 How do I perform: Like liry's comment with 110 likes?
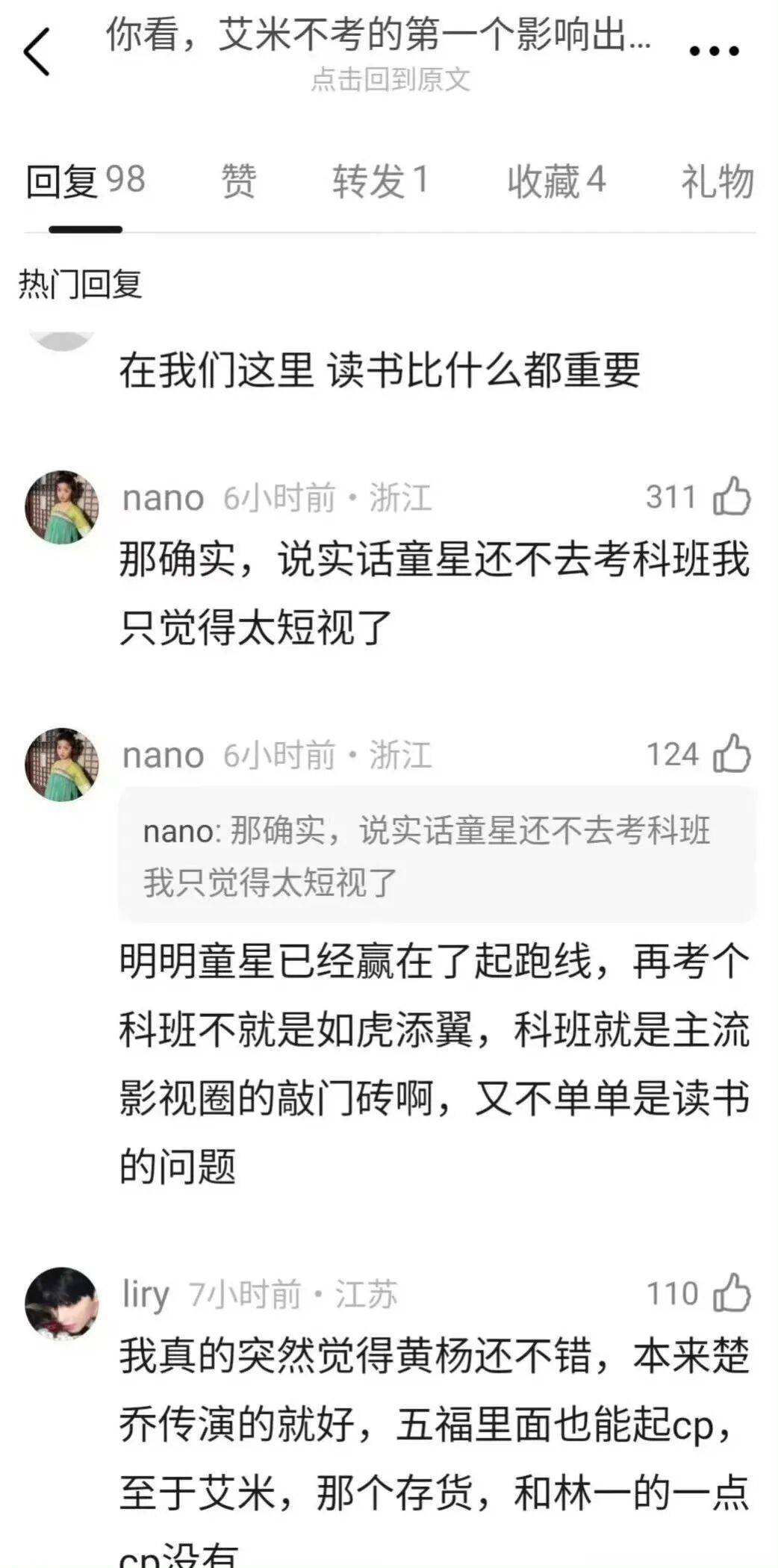point(732,1293)
